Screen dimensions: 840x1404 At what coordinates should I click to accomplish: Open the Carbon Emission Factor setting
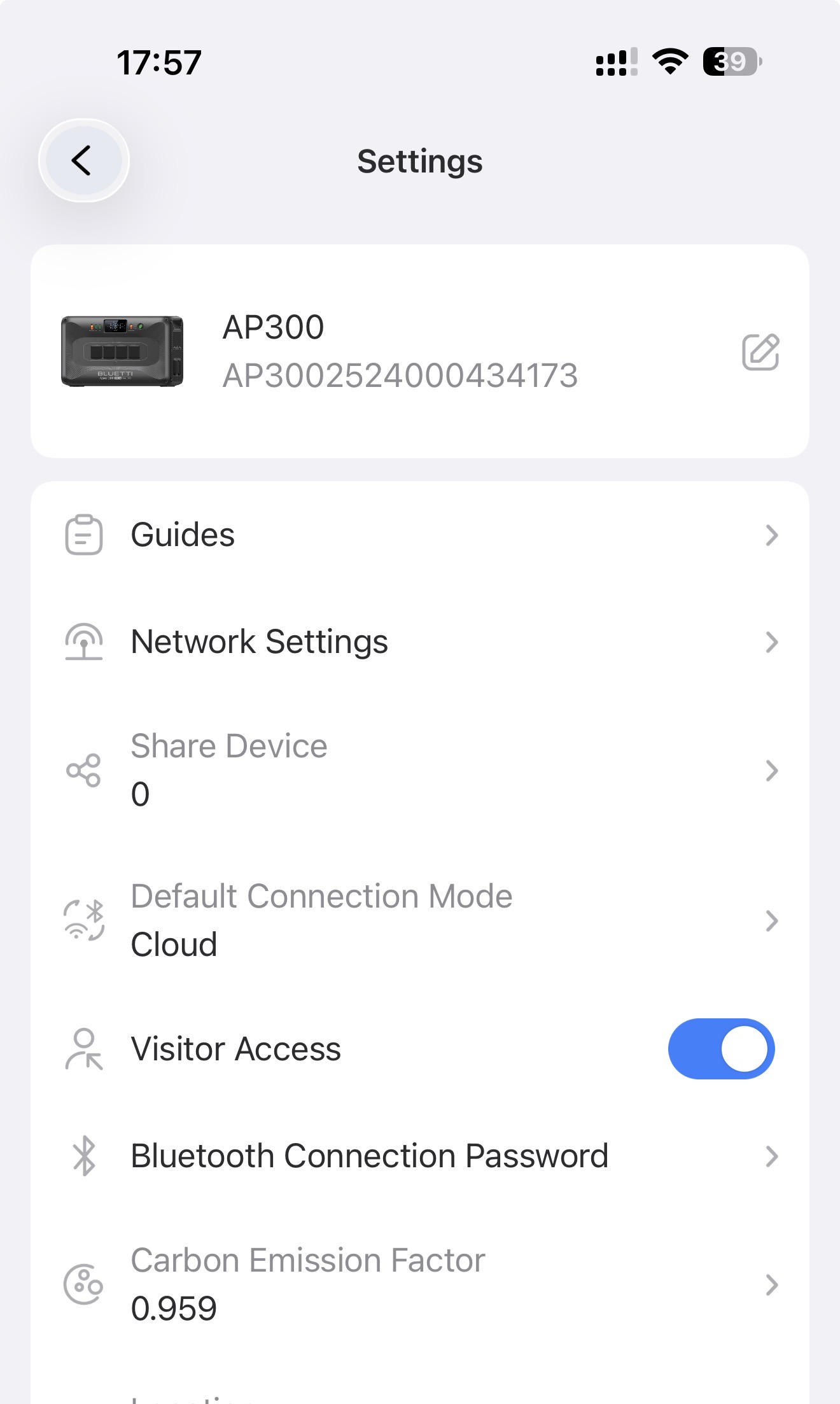(420, 1284)
